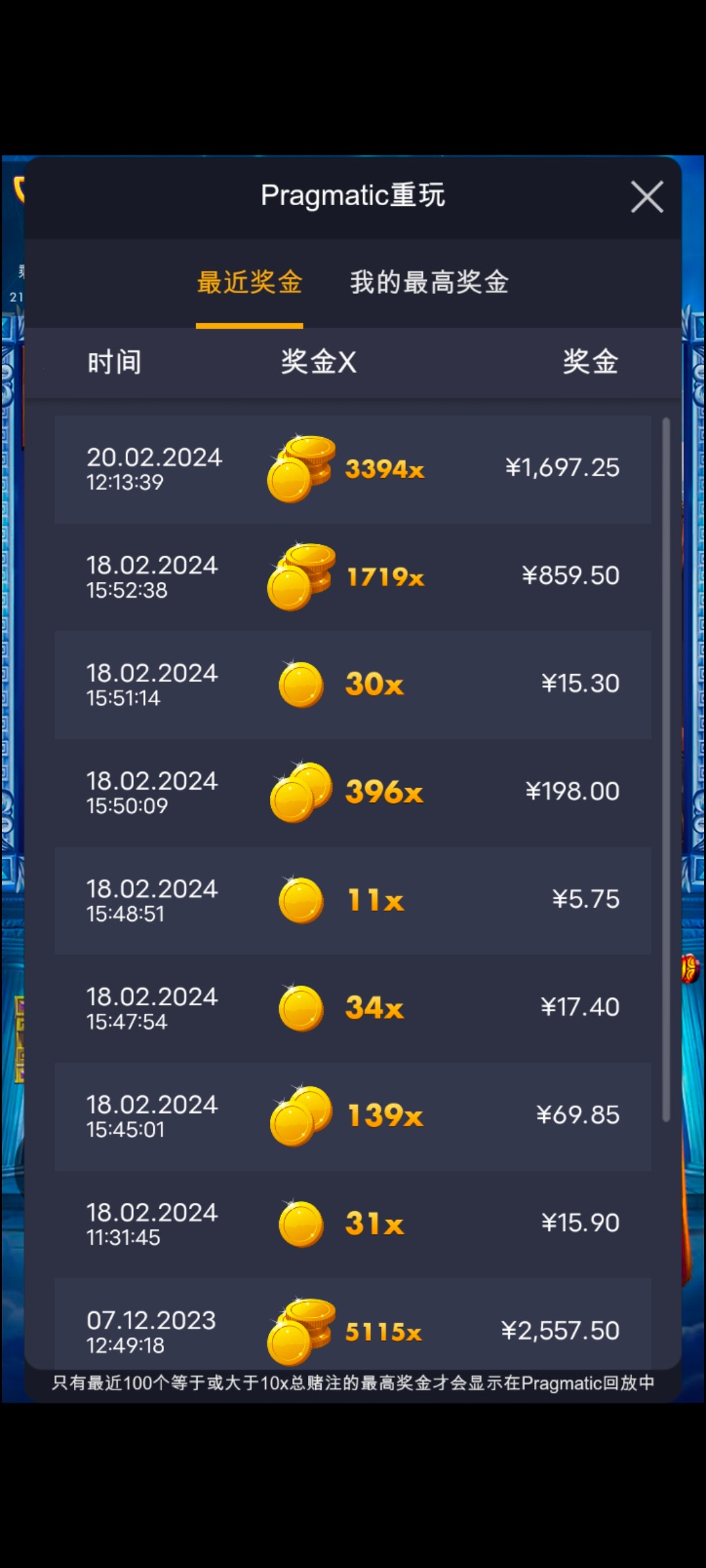The image size is (706, 1568).
Task: Open the 139x win replay
Action: click(x=353, y=1116)
